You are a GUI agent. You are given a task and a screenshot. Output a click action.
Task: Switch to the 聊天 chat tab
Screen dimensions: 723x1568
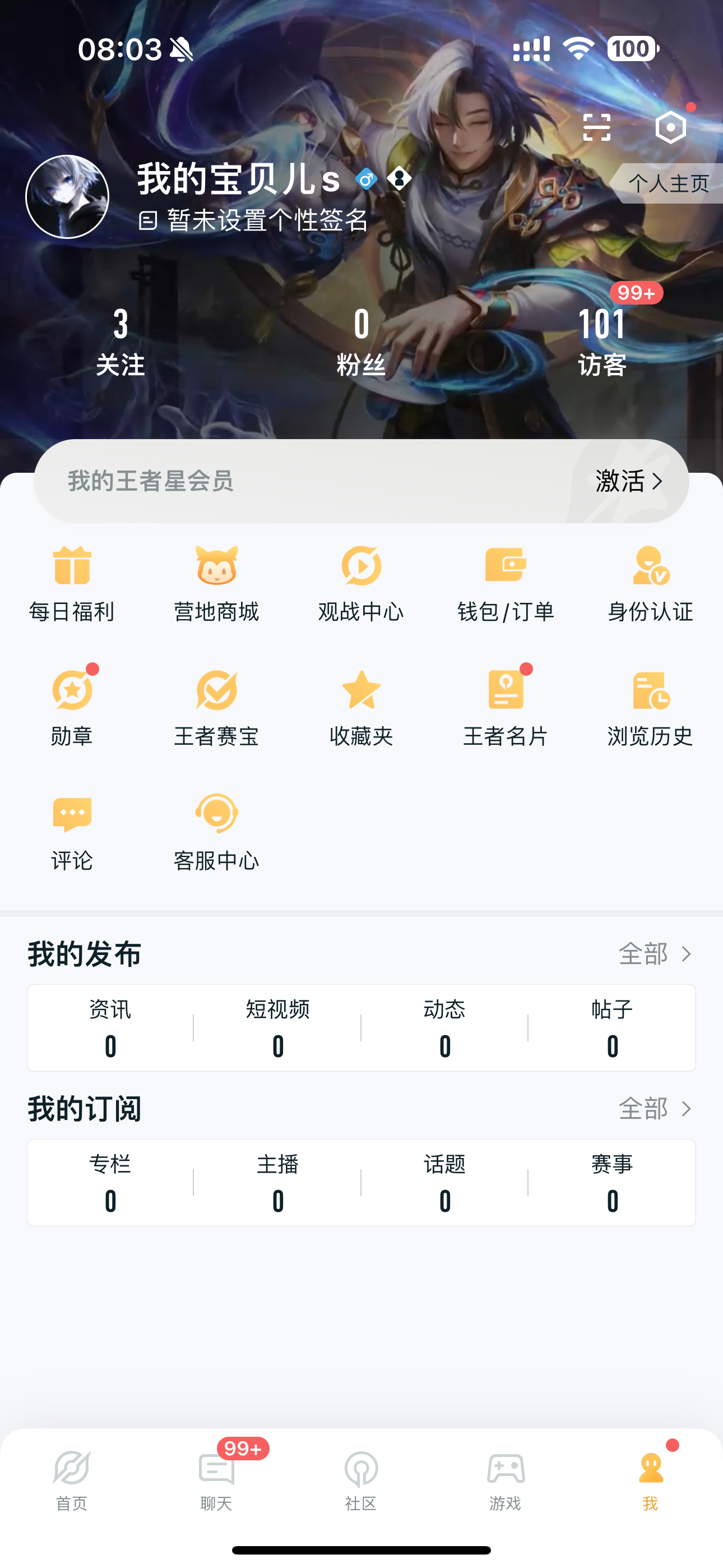pyautogui.click(x=217, y=1482)
